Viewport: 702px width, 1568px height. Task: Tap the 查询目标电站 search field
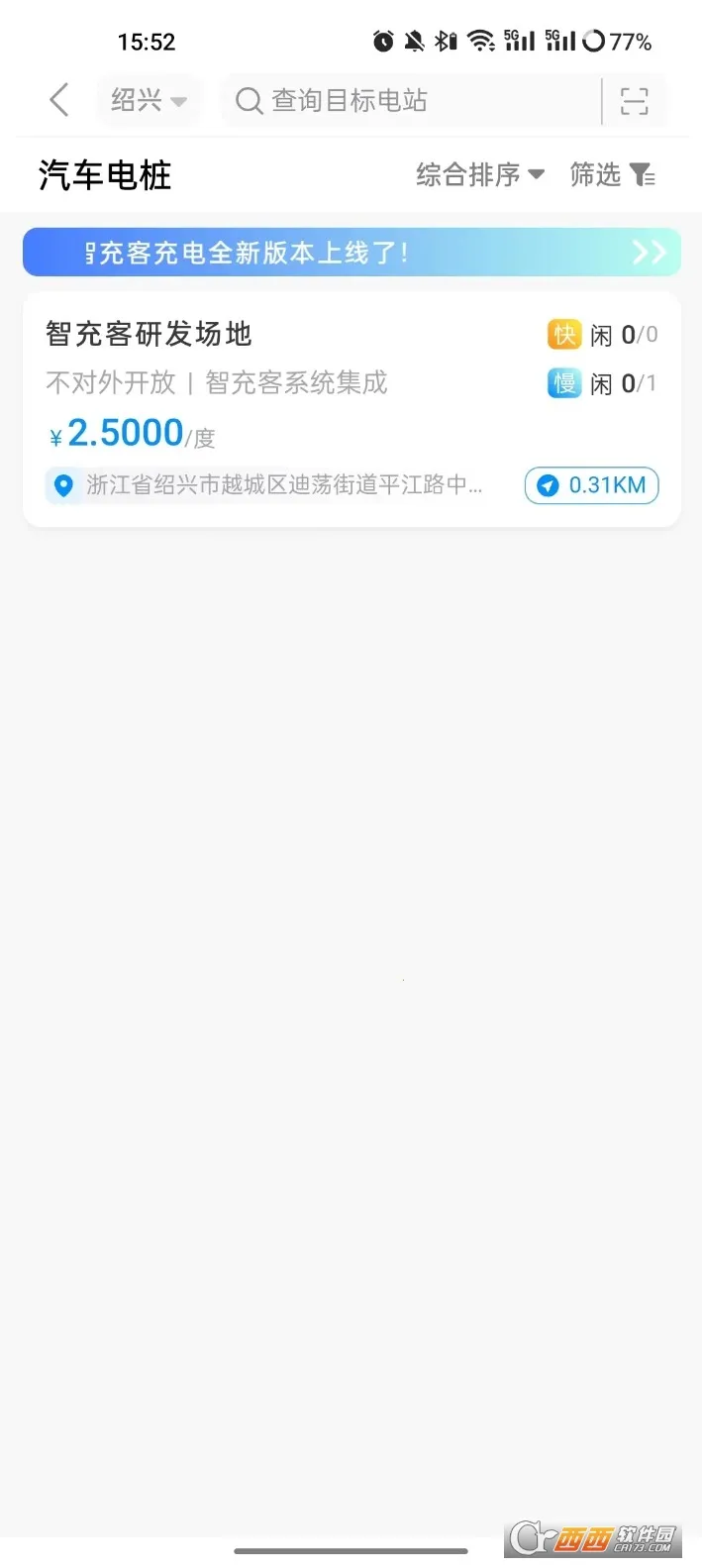(411, 100)
